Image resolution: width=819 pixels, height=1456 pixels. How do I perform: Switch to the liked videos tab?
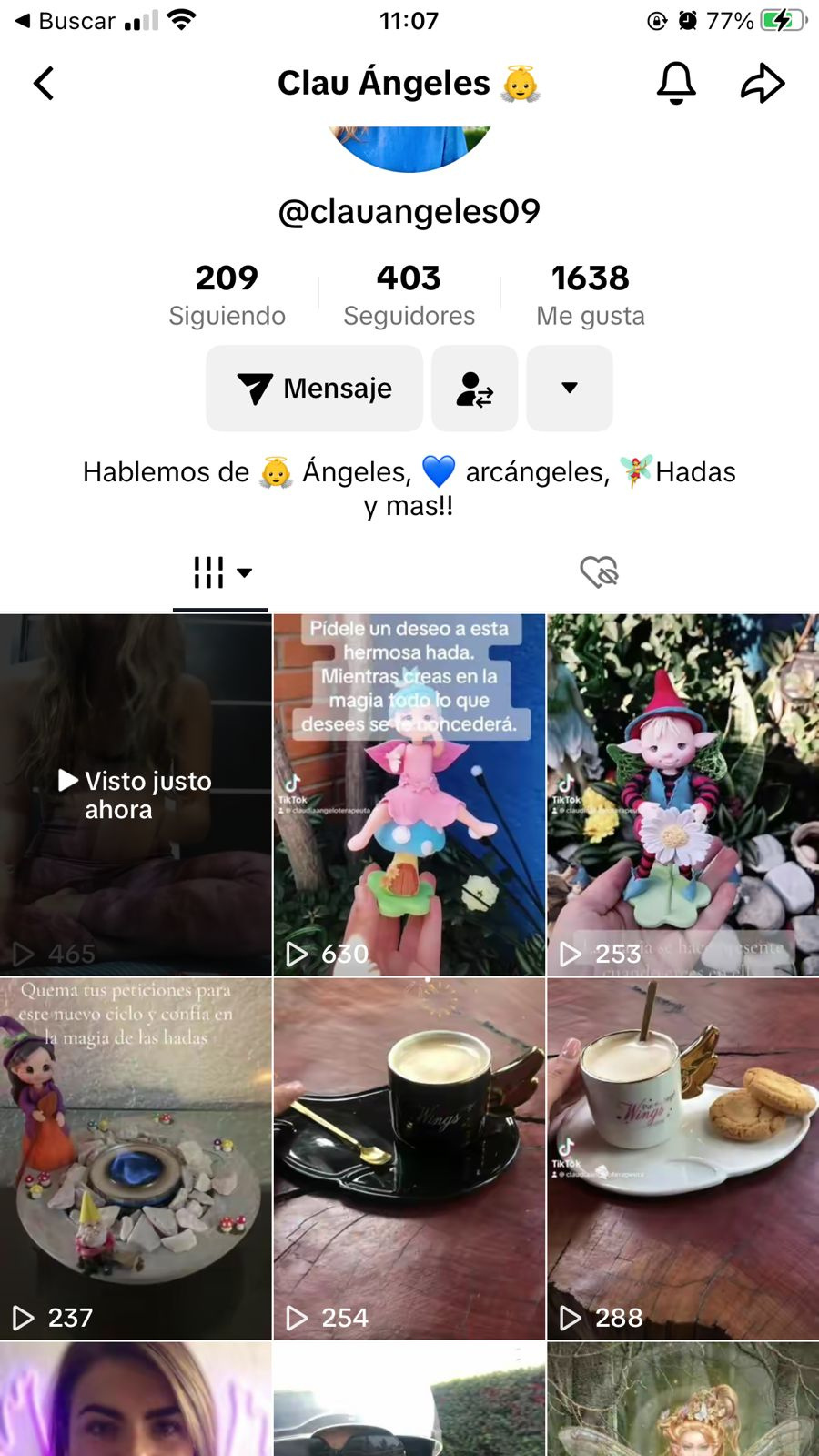(x=599, y=572)
